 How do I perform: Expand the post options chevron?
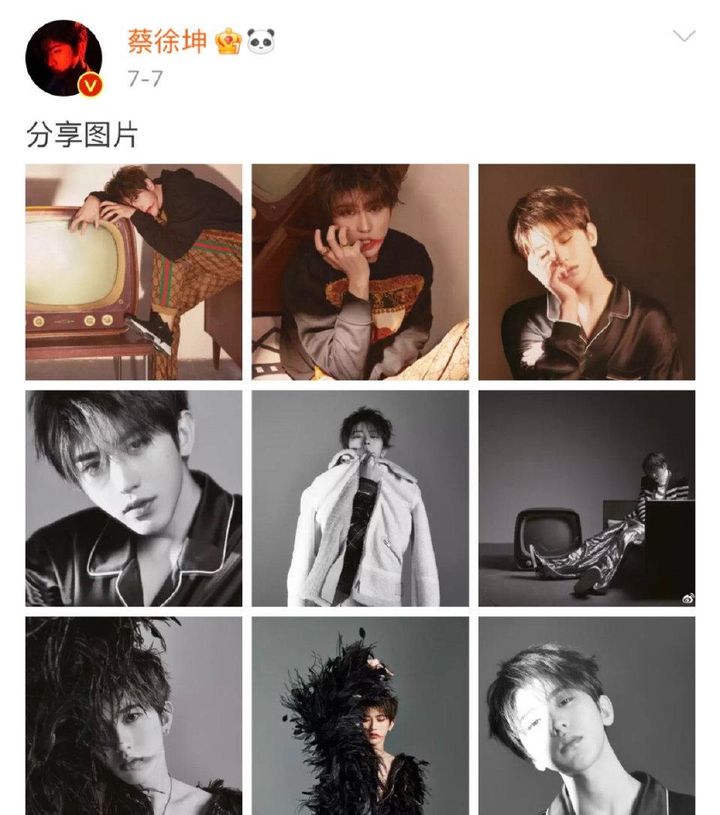click(x=684, y=37)
